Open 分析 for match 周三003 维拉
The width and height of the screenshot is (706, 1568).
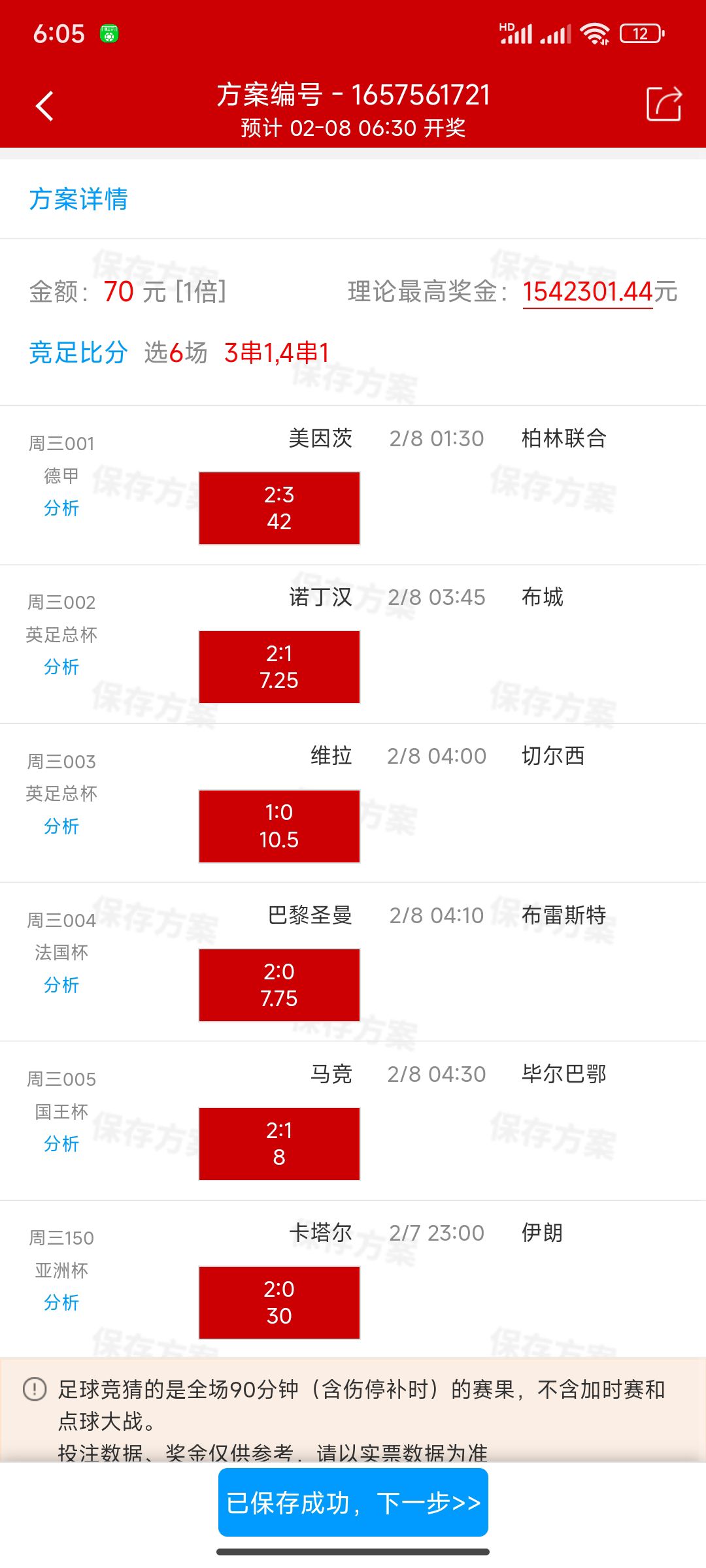tap(61, 826)
